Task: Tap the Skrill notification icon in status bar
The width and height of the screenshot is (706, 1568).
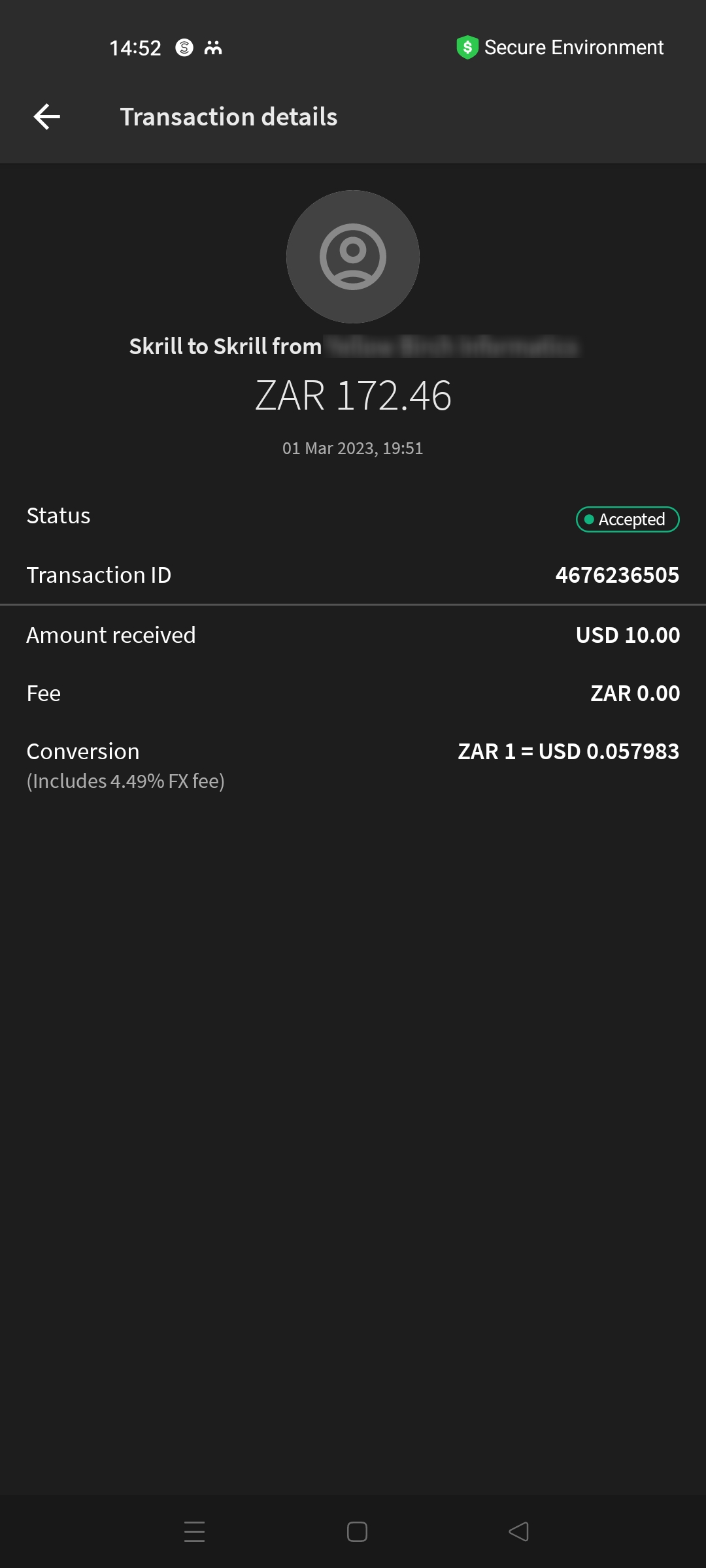Action: (x=184, y=47)
